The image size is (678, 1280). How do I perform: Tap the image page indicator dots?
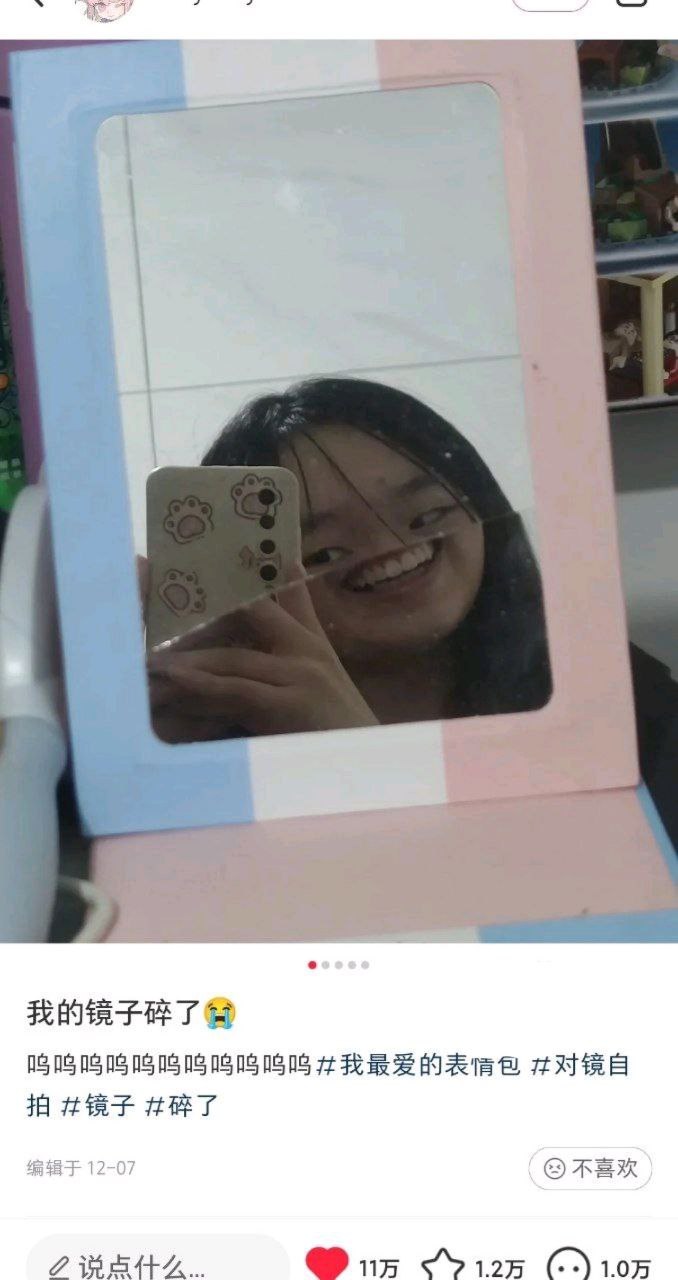(339, 965)
